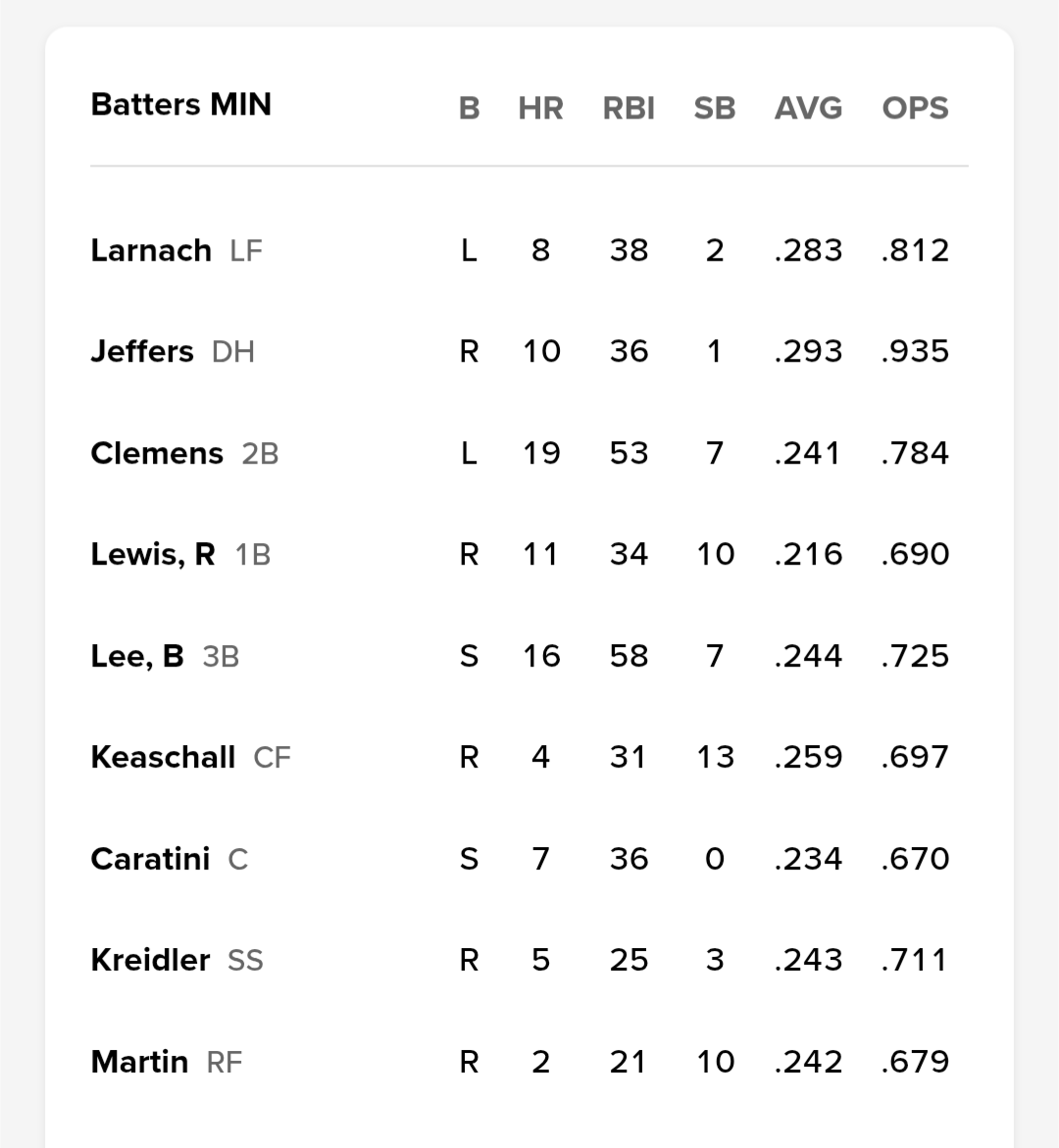This screenshot has width=1059, height=1148.
Task: Open Larnach's player profile
Action: (x=151, y=250)
